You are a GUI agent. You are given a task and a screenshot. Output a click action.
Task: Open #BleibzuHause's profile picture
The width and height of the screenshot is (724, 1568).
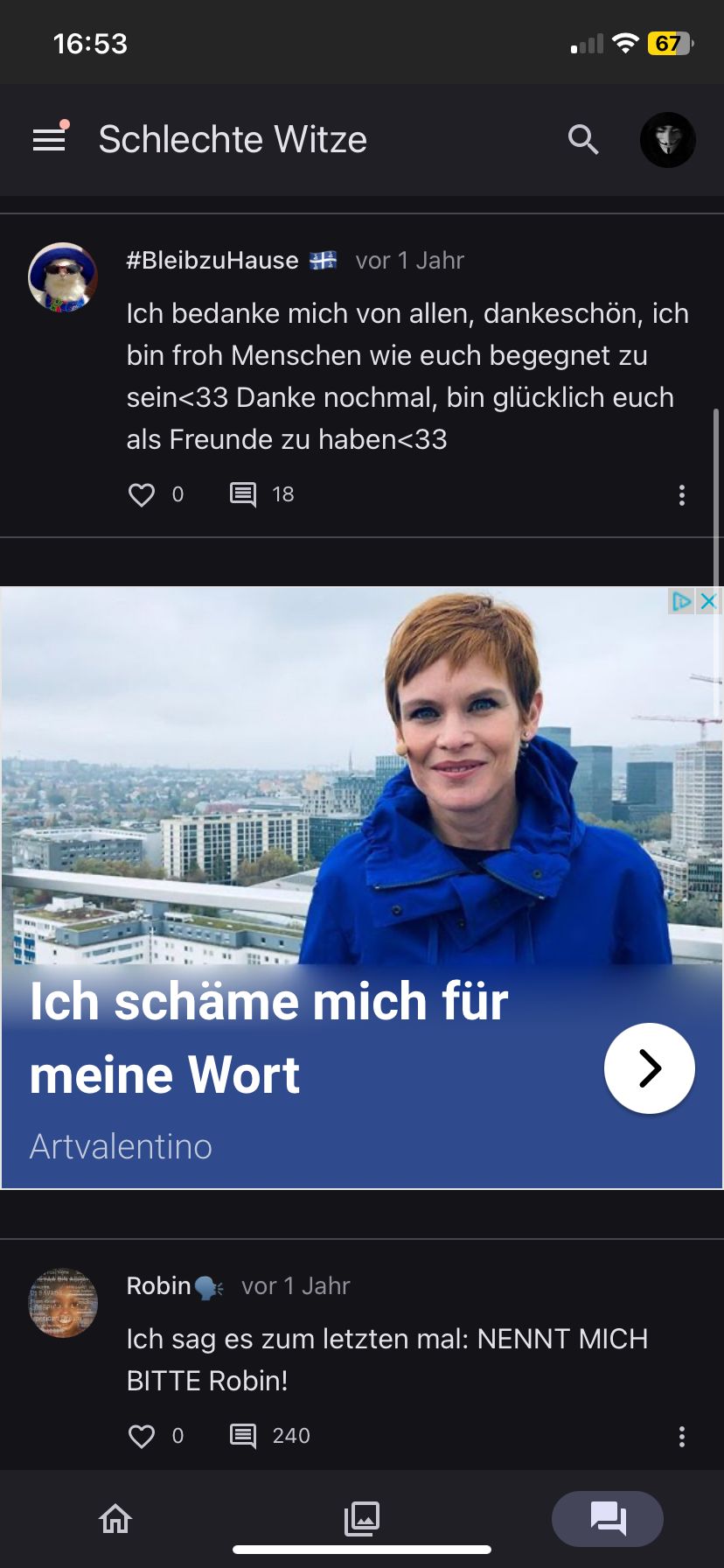(x=63, y=277)
